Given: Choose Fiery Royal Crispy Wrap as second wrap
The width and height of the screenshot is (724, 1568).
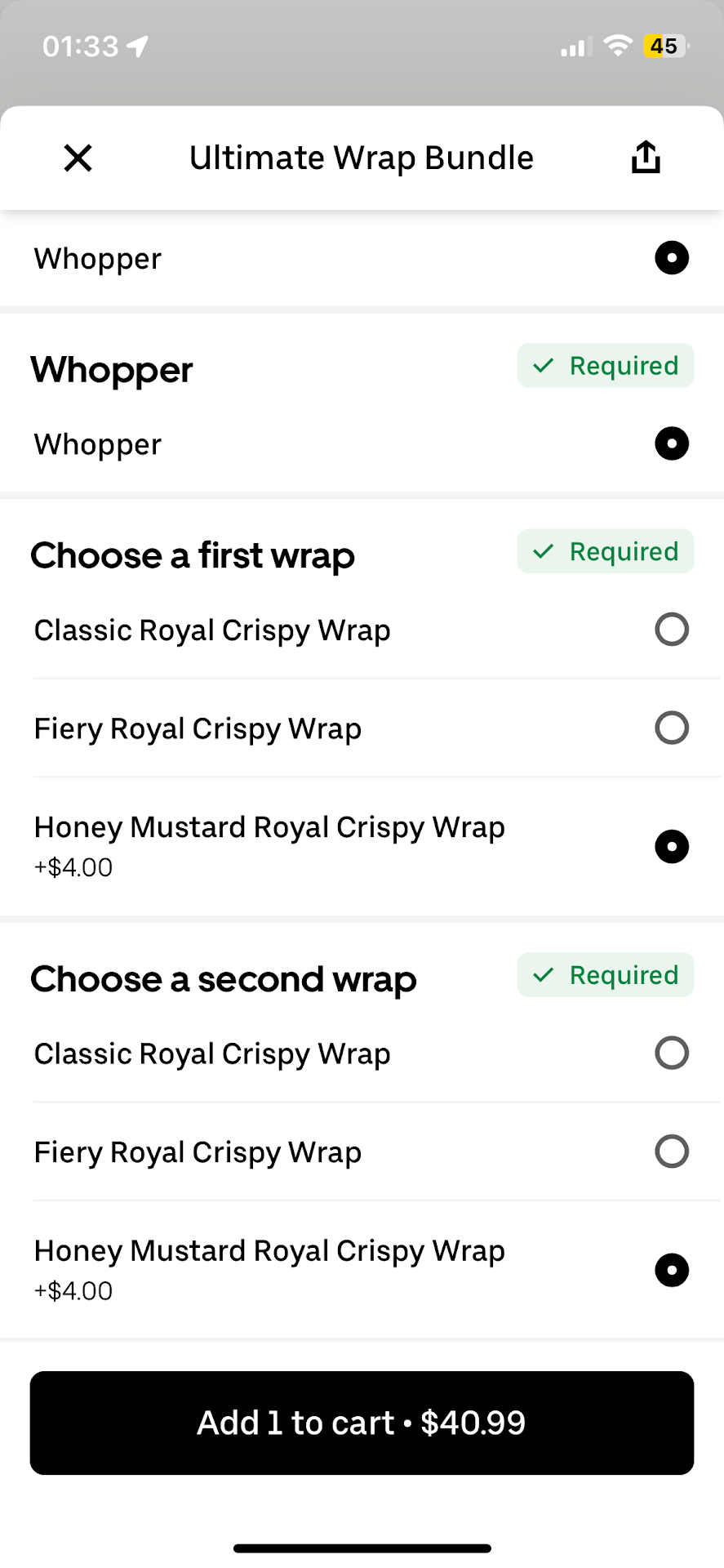Looking at the screenshot, I should (x=671, y=1151).
